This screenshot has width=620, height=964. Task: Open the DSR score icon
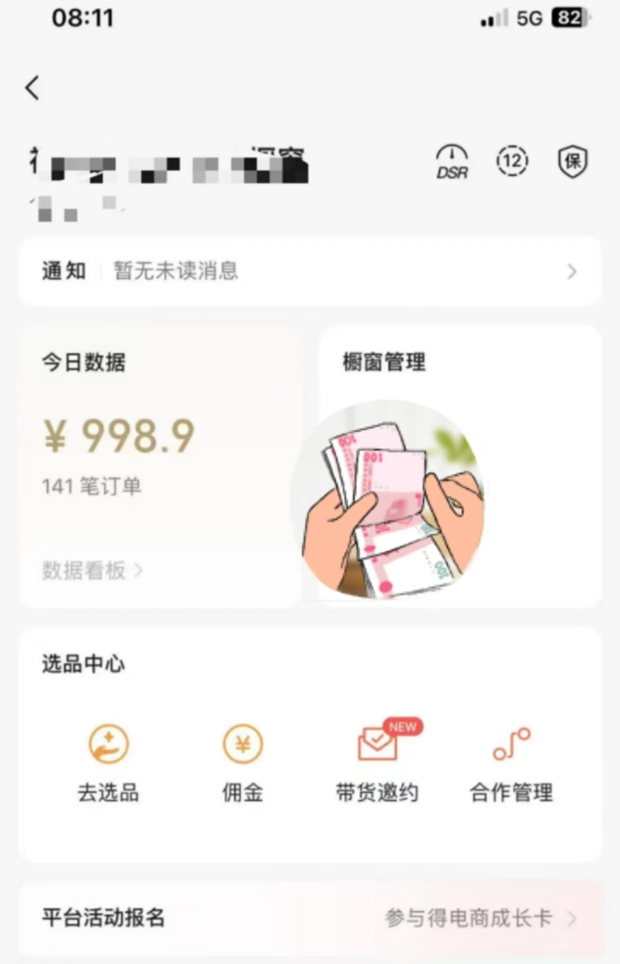click(x=452, y=161)
